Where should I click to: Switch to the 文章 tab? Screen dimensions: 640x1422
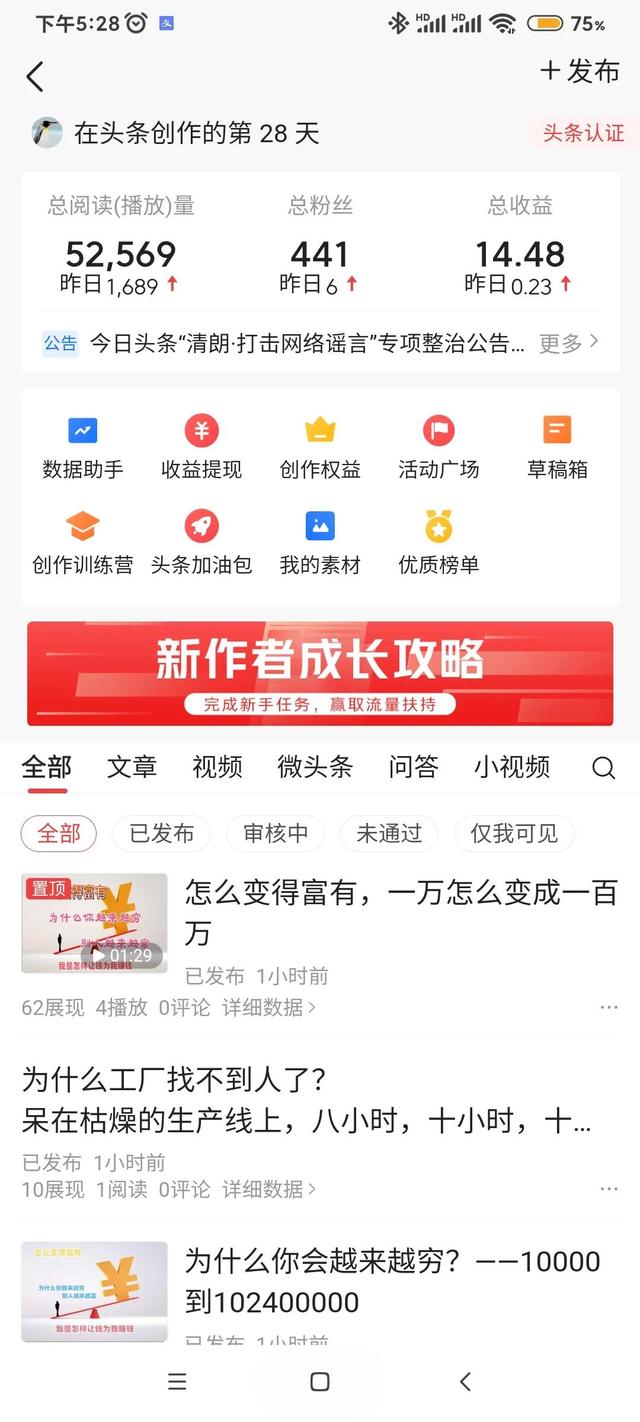(x=132, y=767)
